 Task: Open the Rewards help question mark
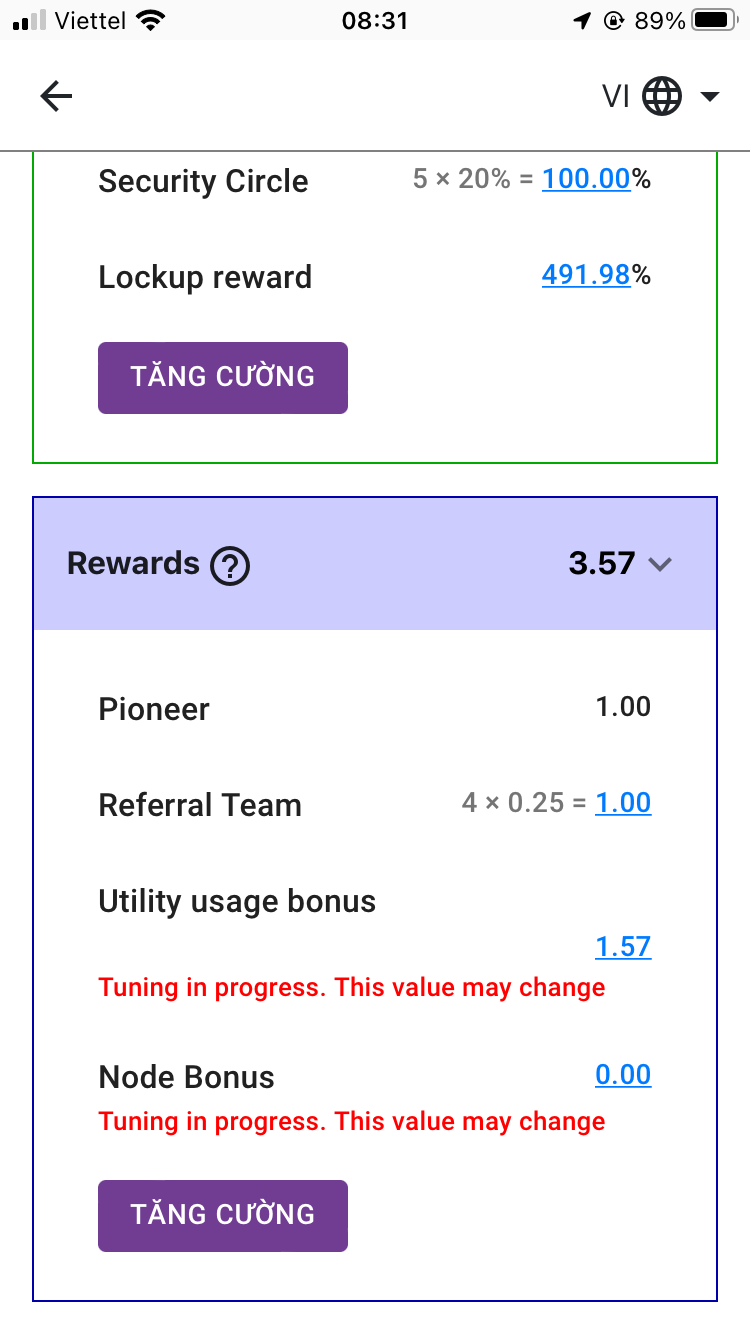(230, 566)
